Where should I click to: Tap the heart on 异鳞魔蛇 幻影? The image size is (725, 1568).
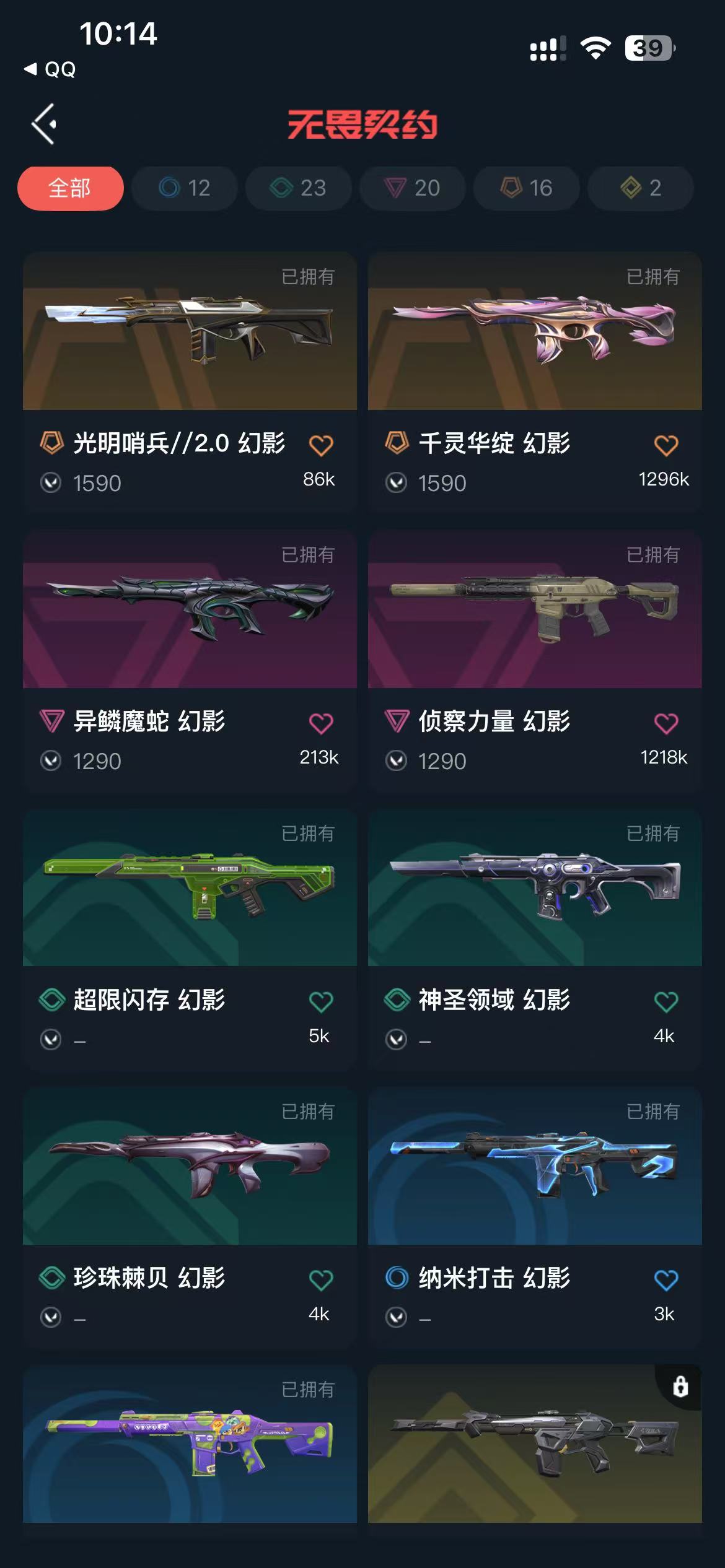[x=320, y=723]
